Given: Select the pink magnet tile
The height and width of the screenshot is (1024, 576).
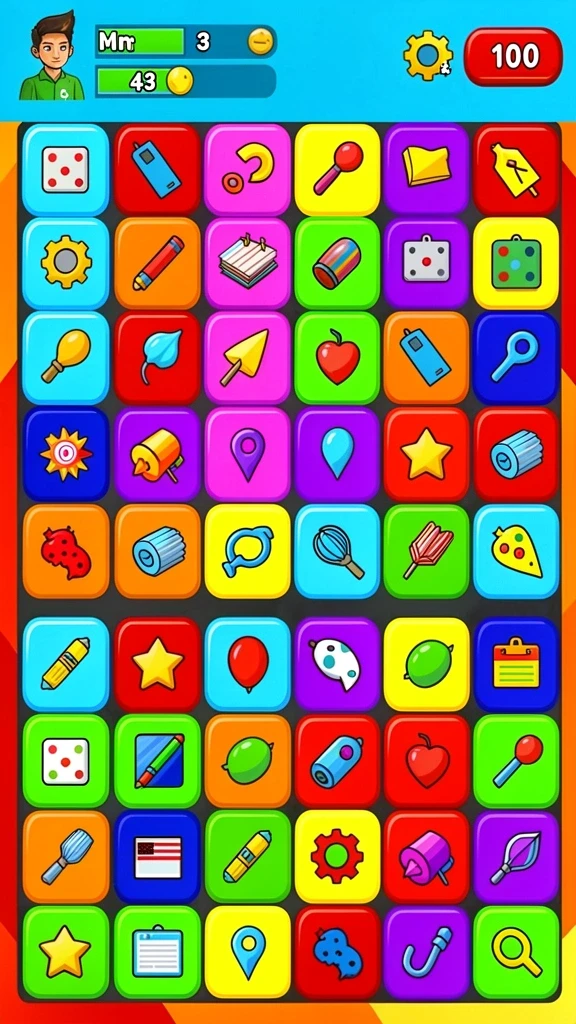Looking at the screenshot, I should 248,170.
